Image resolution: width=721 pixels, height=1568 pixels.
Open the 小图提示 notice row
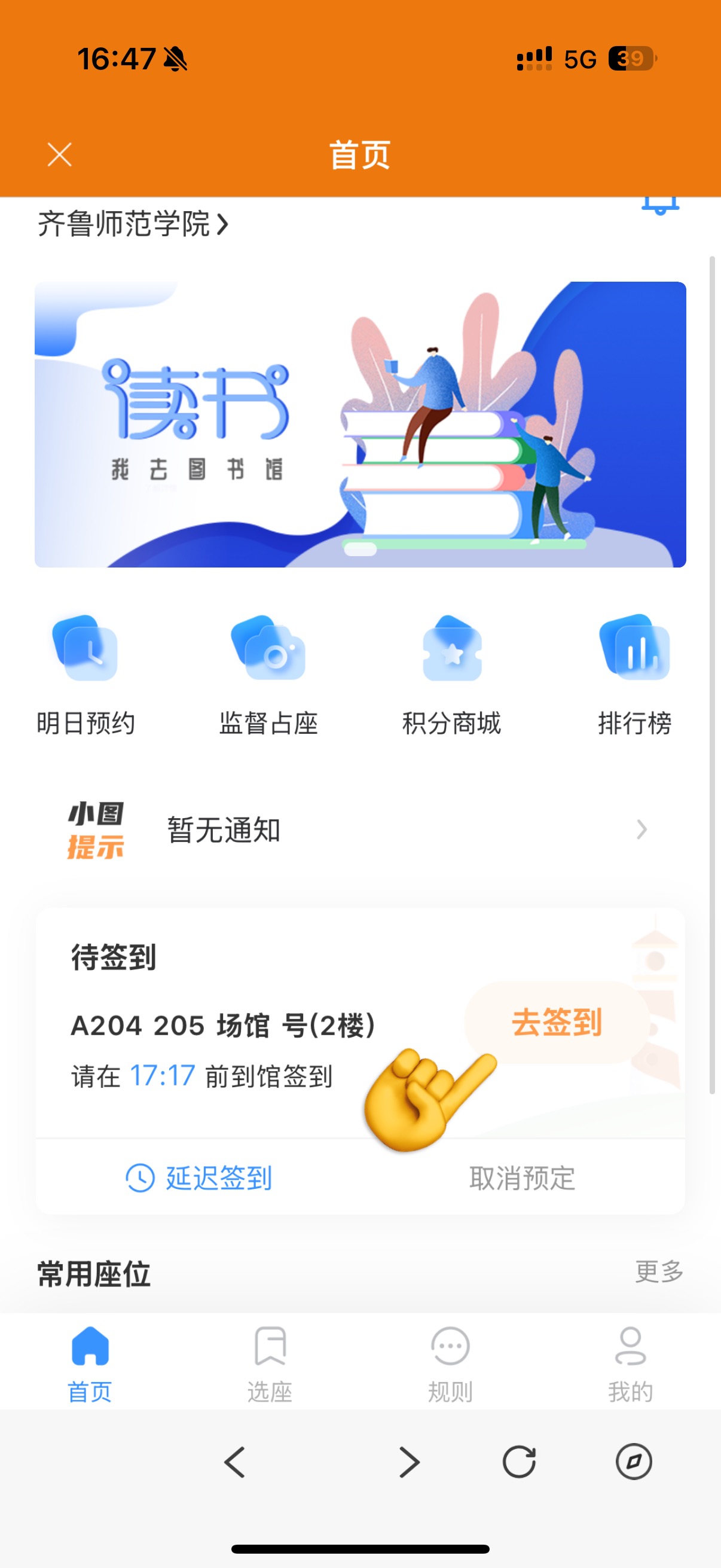click(360, 829)
